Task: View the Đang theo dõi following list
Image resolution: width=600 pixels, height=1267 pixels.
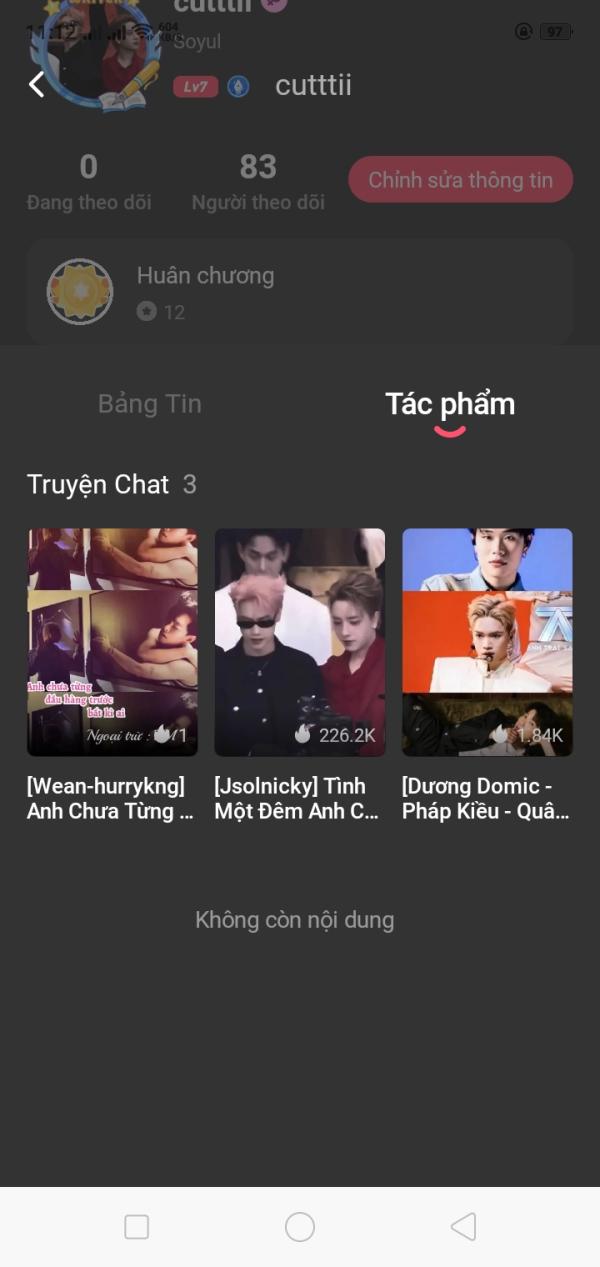Action: (x=89, y=181)
